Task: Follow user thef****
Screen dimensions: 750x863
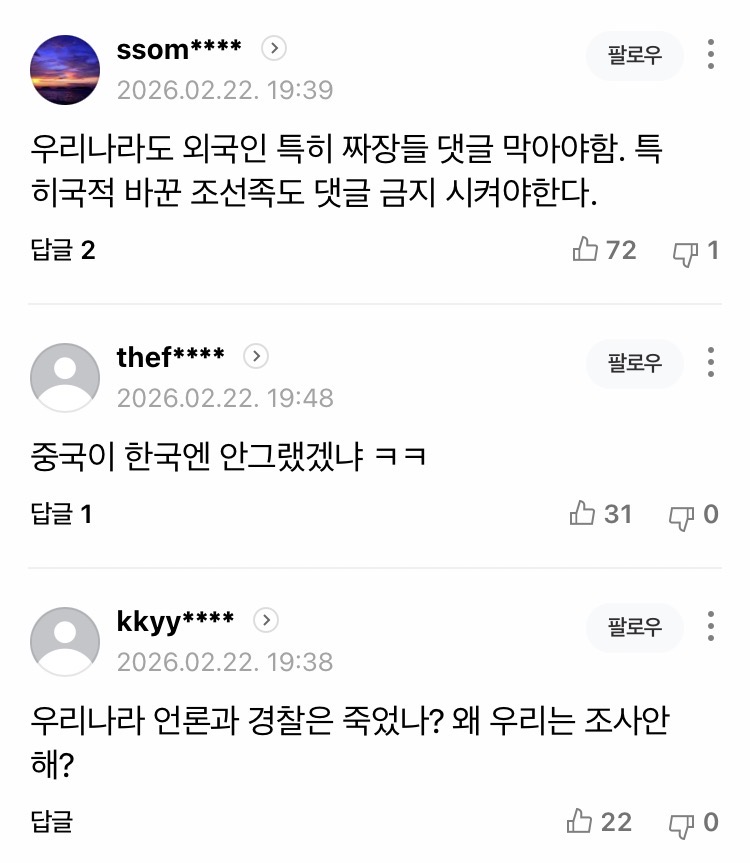Action: [x=634, y=363]
